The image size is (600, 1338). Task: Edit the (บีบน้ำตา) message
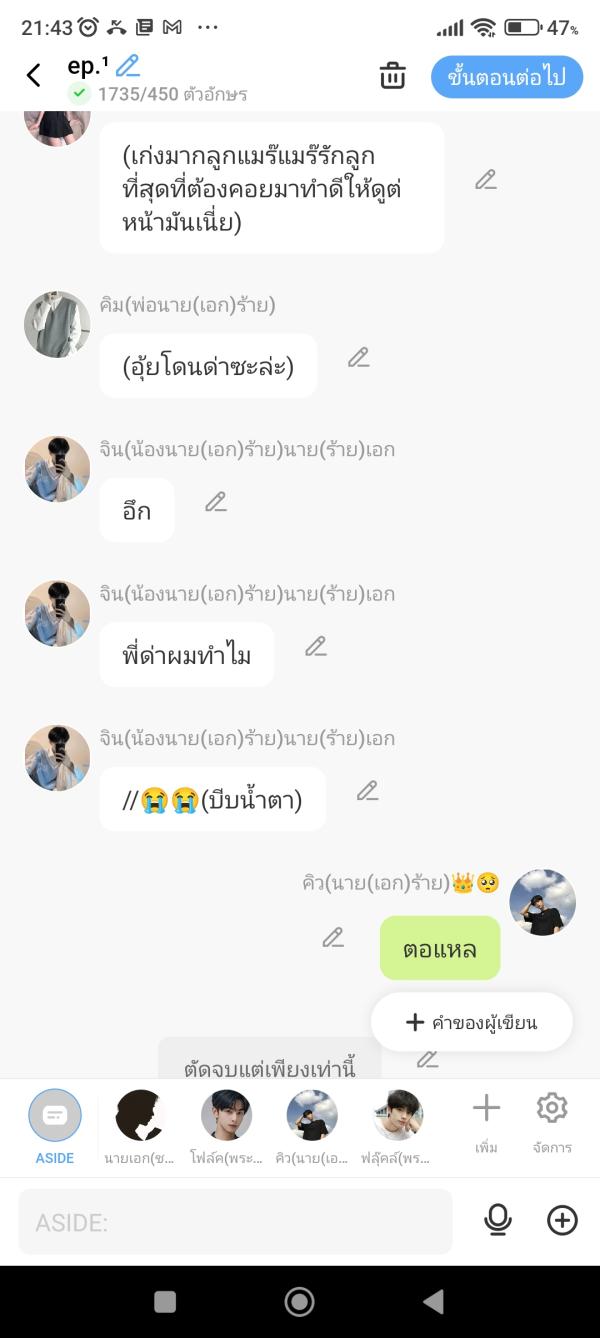point(368,790)
